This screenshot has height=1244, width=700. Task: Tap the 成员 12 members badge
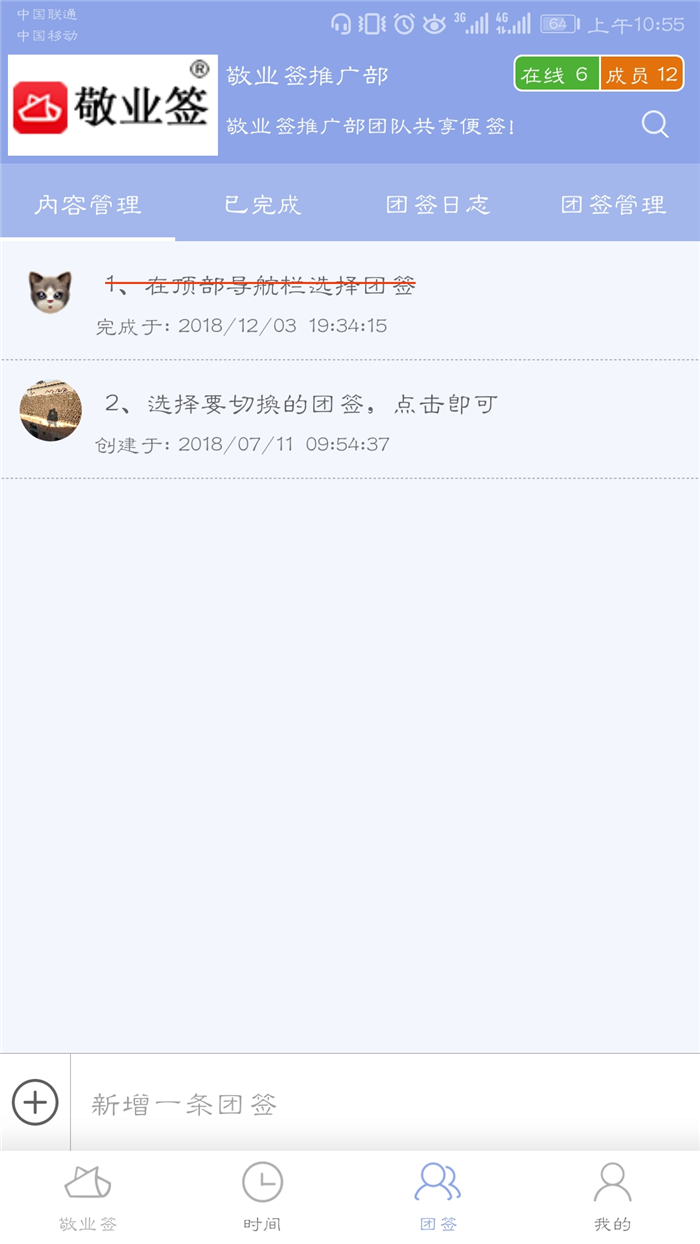pos(641,75)
